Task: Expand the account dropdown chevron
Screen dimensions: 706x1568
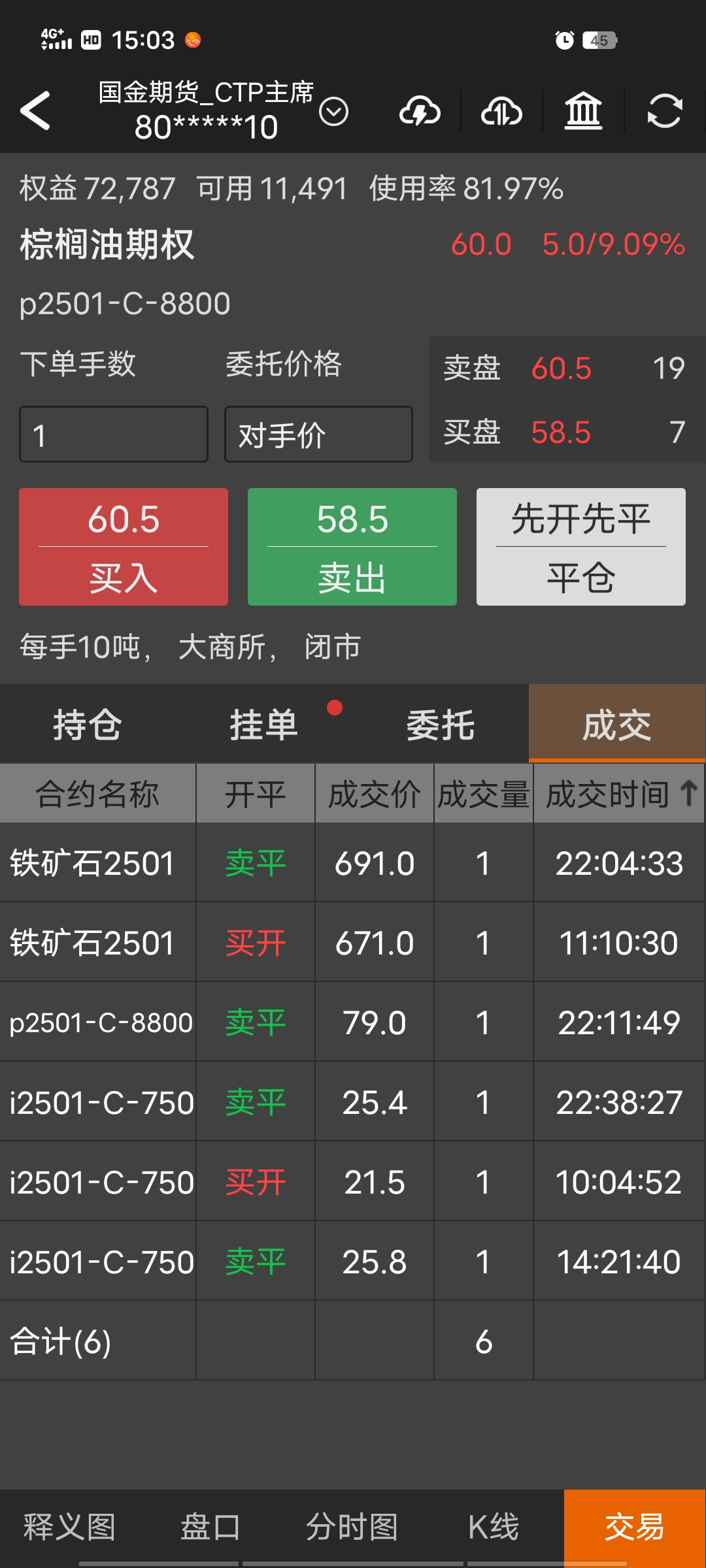Action: point(333,112)
